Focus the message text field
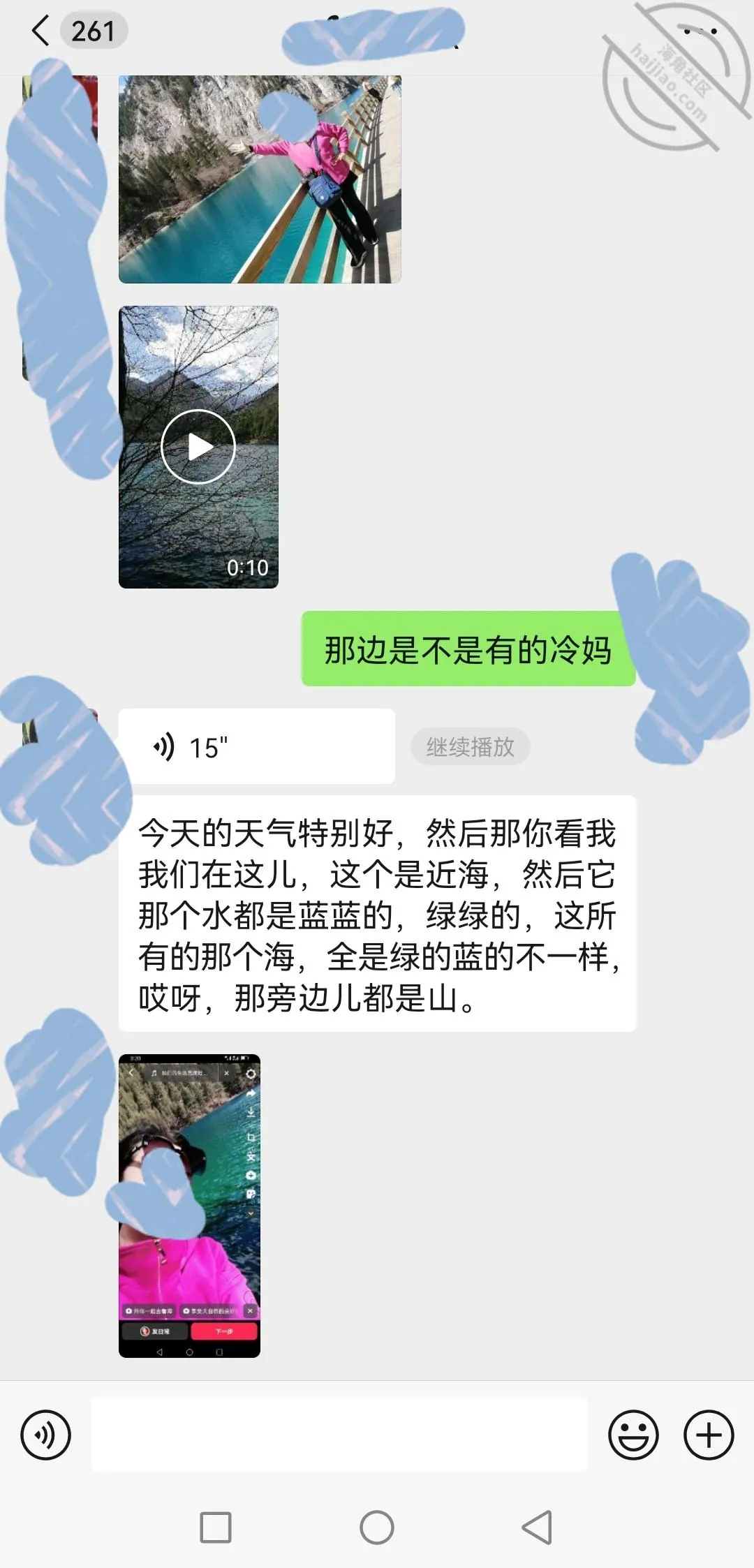 click(x=339, y=1435)
